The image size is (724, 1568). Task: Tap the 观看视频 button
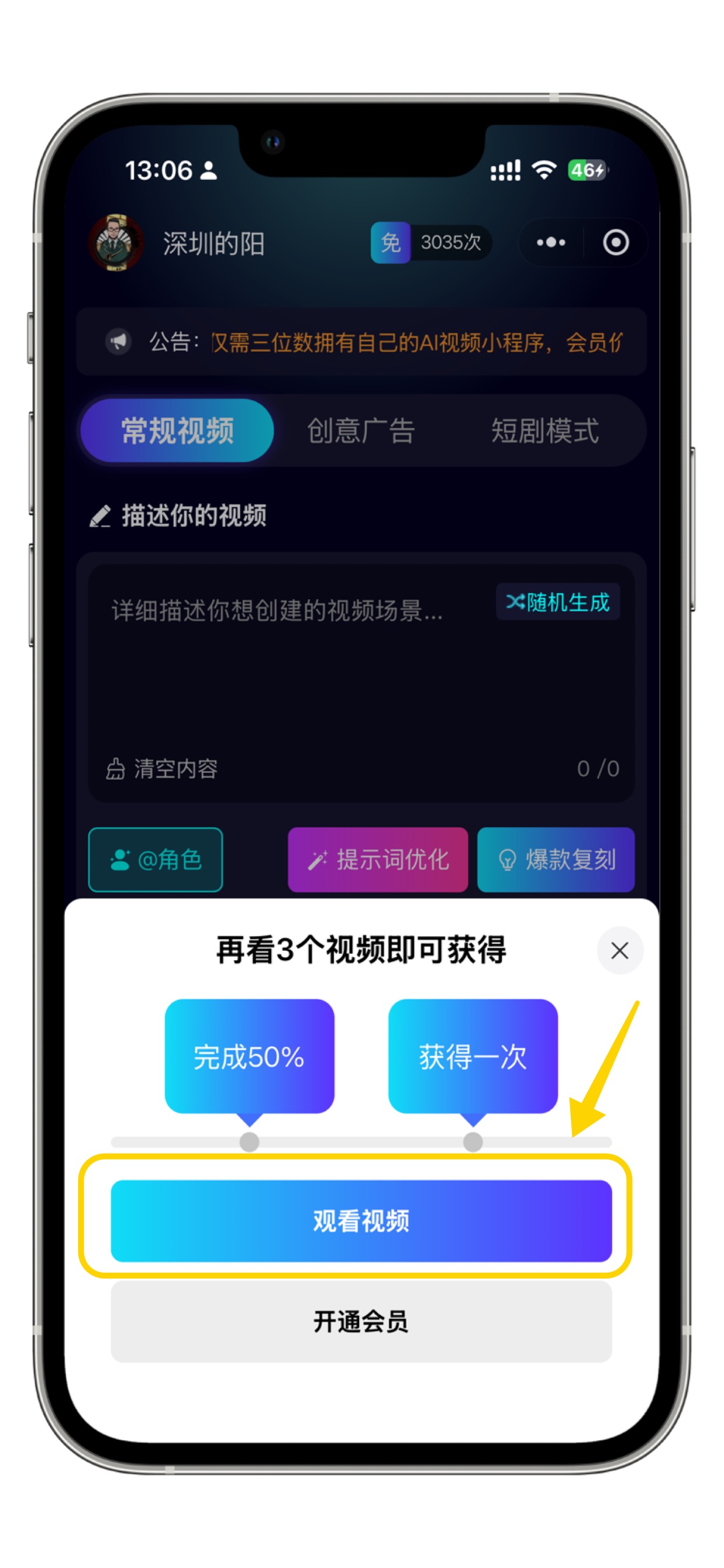[361, 1220]
